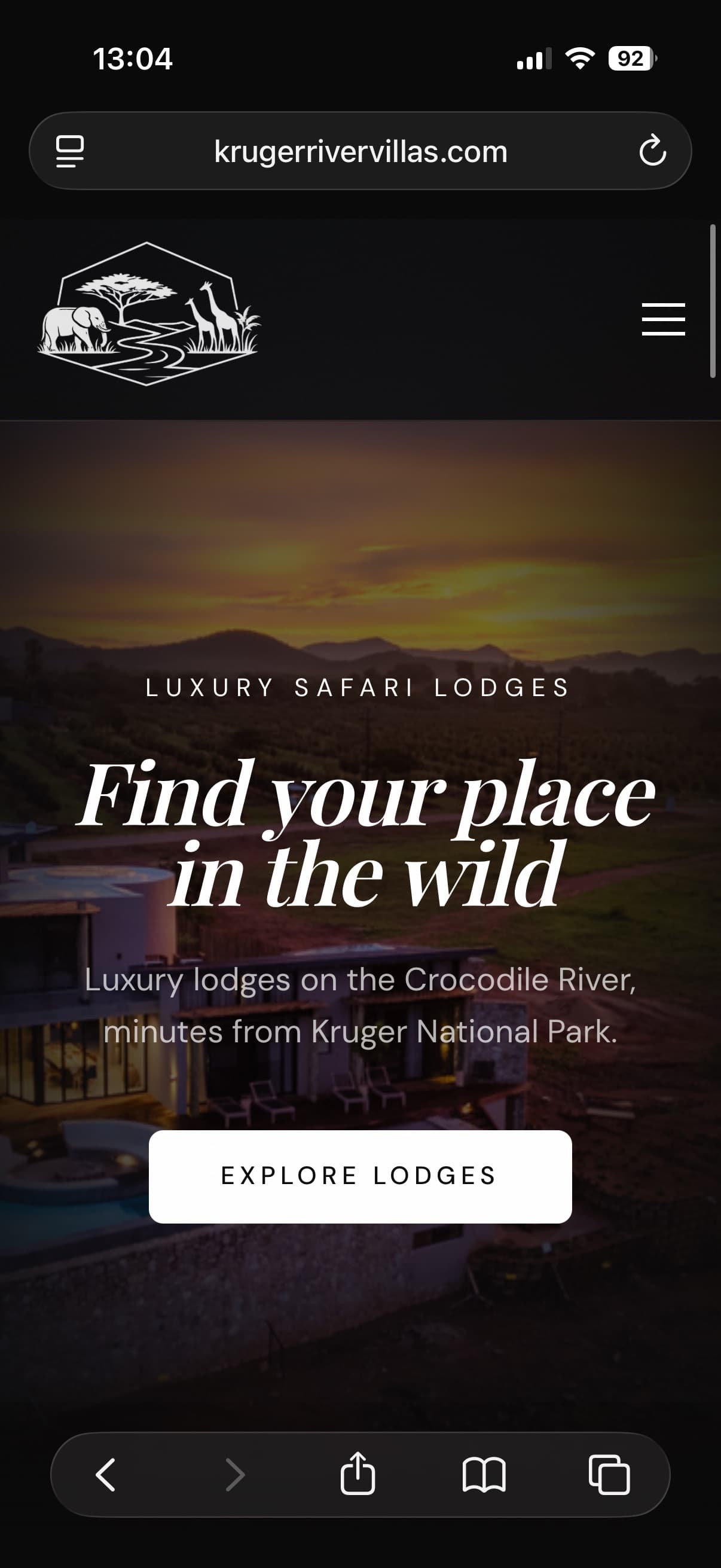Tap EXPLORE LODGES

pyautogui.click(x=360, y=1175)
